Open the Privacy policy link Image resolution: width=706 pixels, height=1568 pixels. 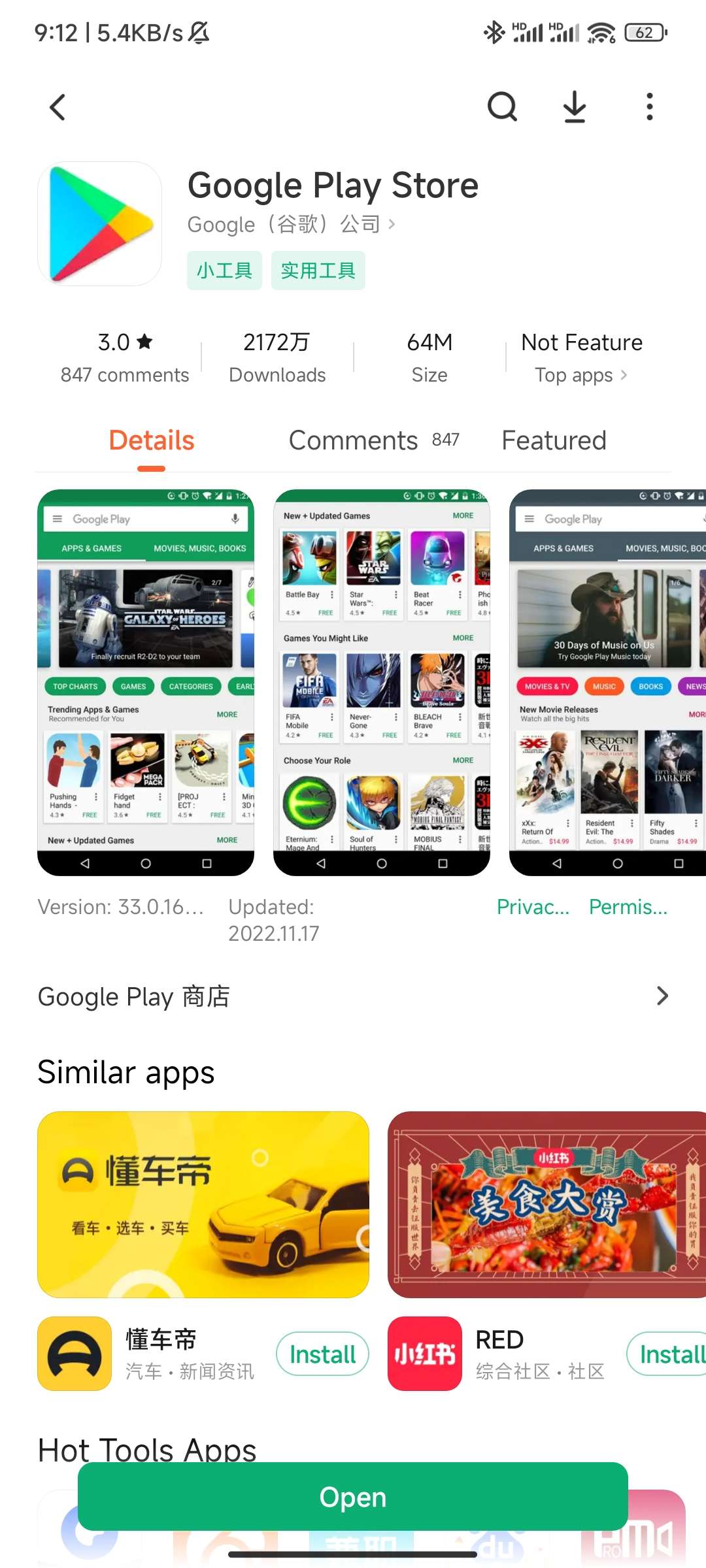(533, 907)
